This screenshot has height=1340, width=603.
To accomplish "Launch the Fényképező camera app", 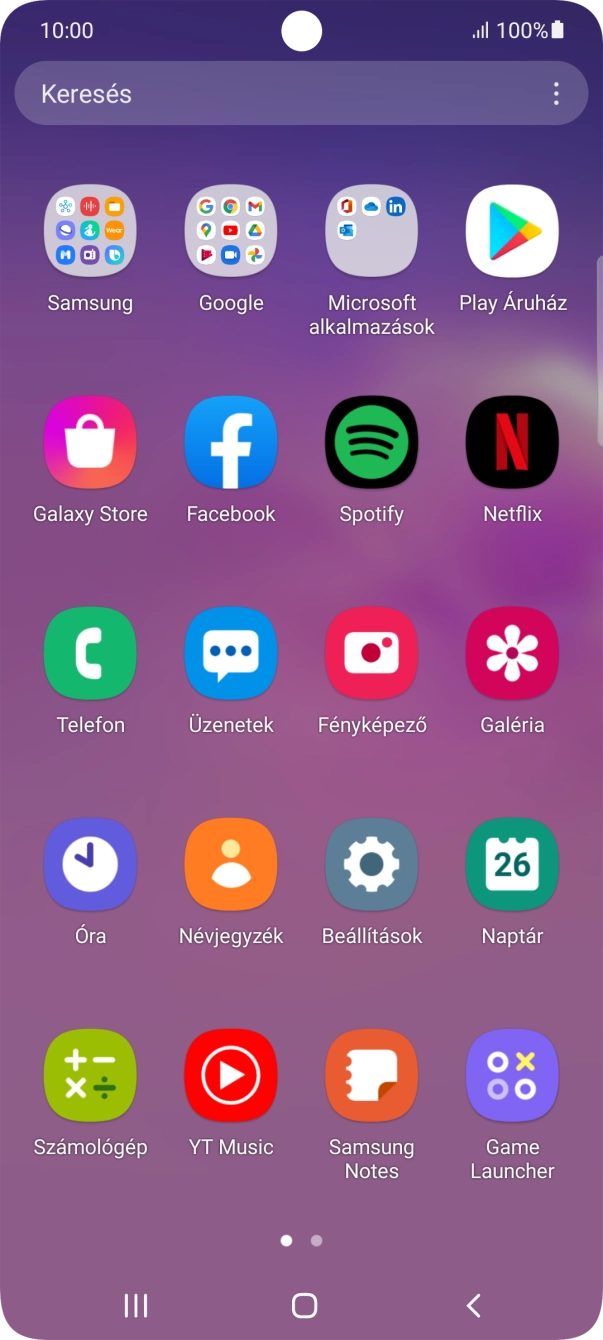I will pyautogui.click(x=372, y=653).
